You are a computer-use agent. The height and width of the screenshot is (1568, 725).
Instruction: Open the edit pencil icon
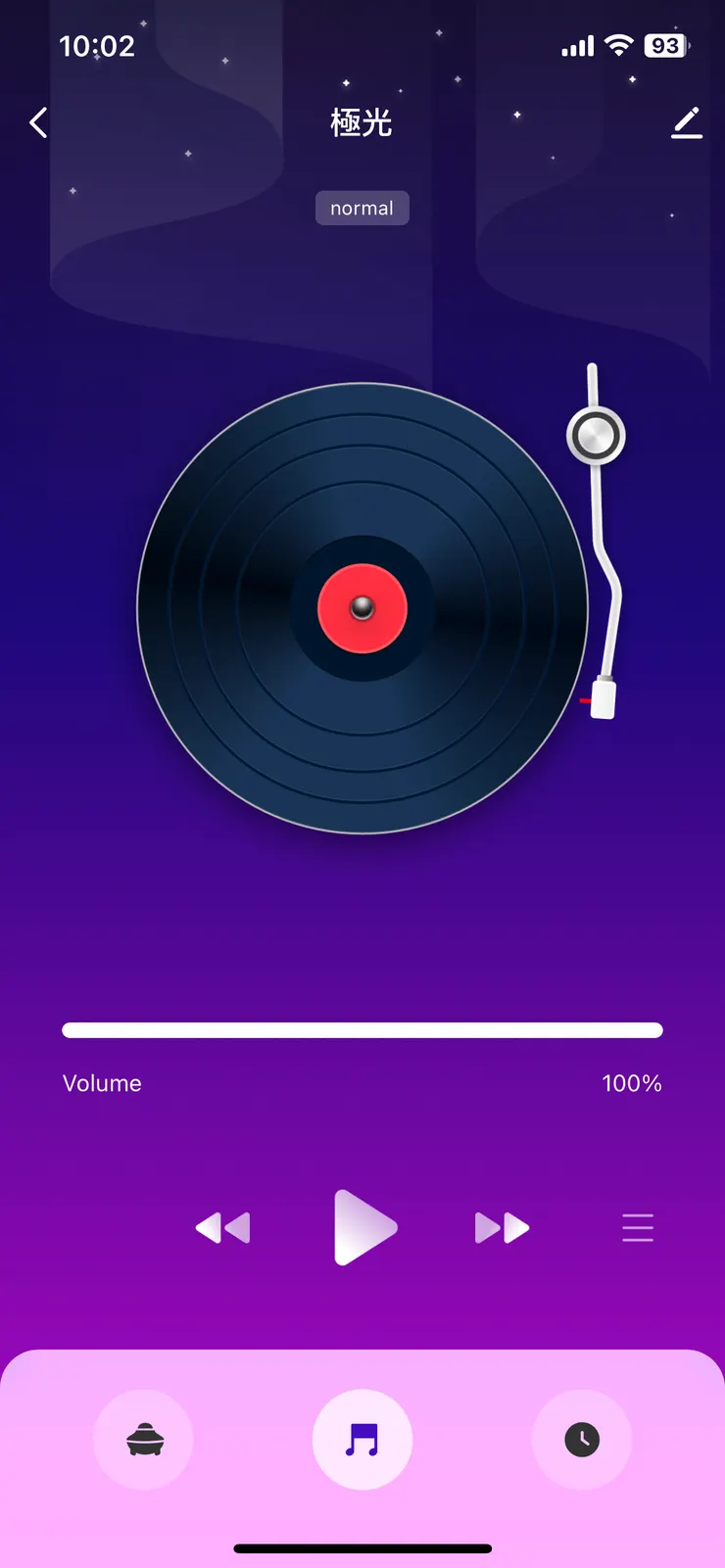(x=687, y=123)
